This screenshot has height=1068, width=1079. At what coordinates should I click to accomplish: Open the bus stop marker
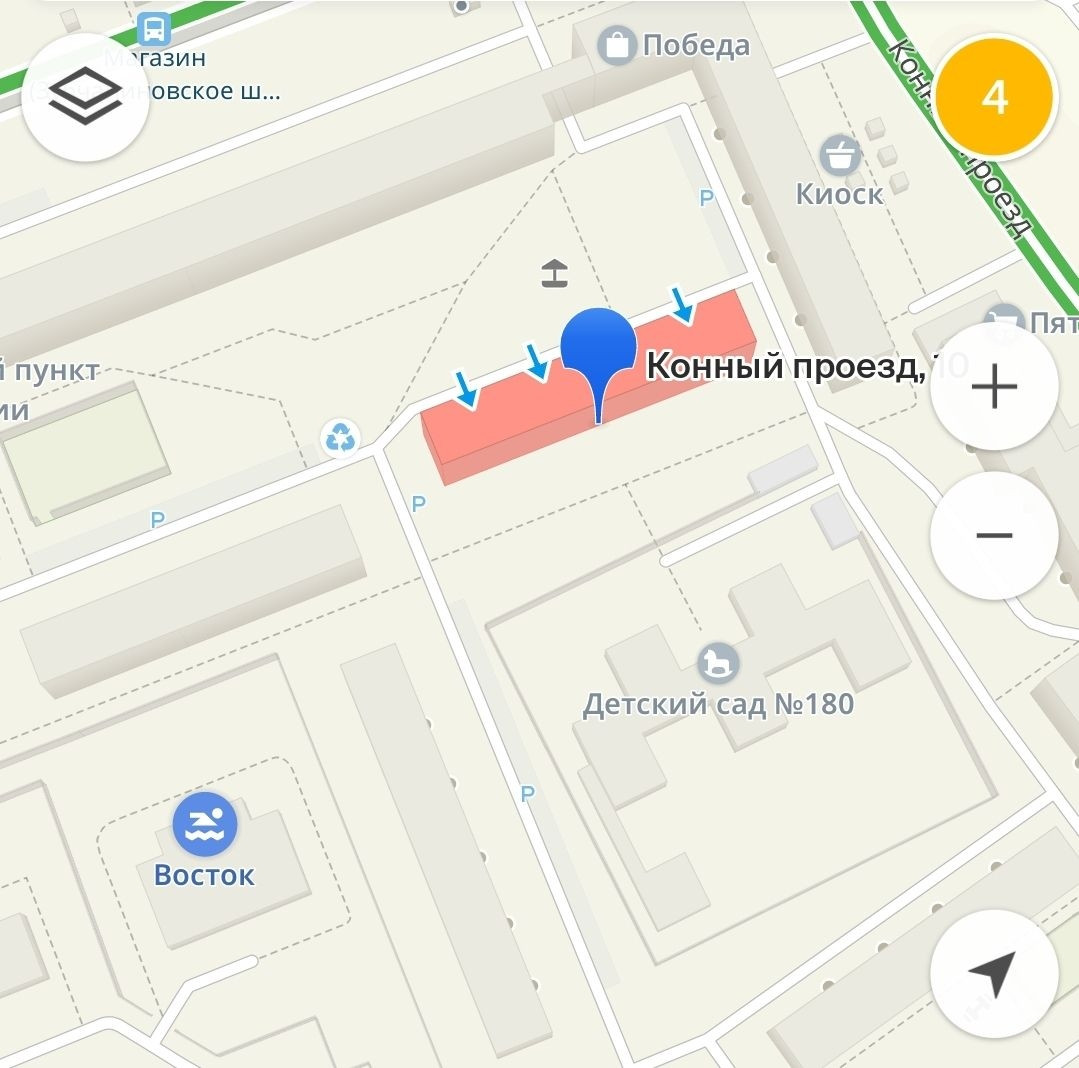[154, 28]
